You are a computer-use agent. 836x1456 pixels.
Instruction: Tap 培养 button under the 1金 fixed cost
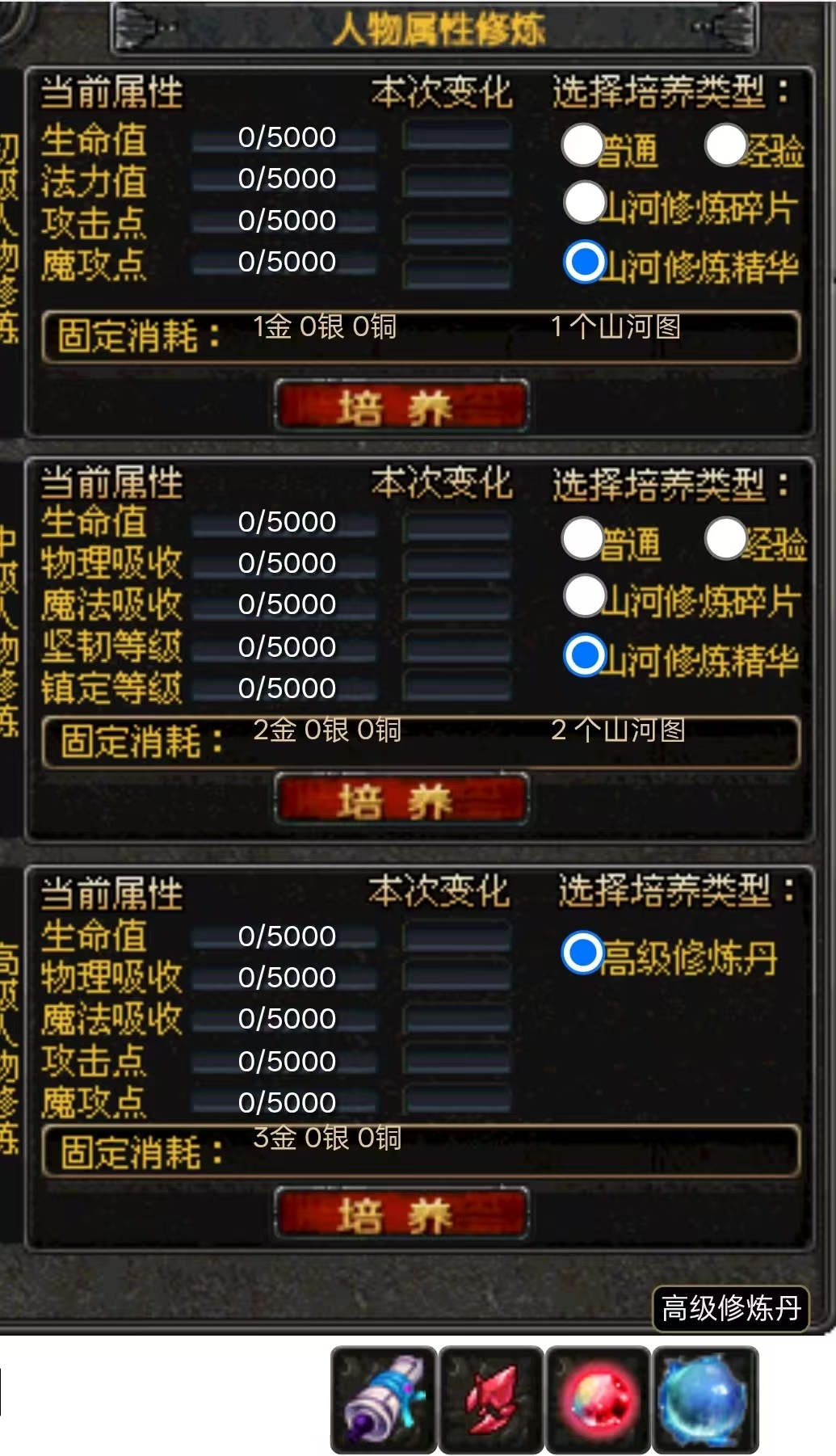(401, 406)
